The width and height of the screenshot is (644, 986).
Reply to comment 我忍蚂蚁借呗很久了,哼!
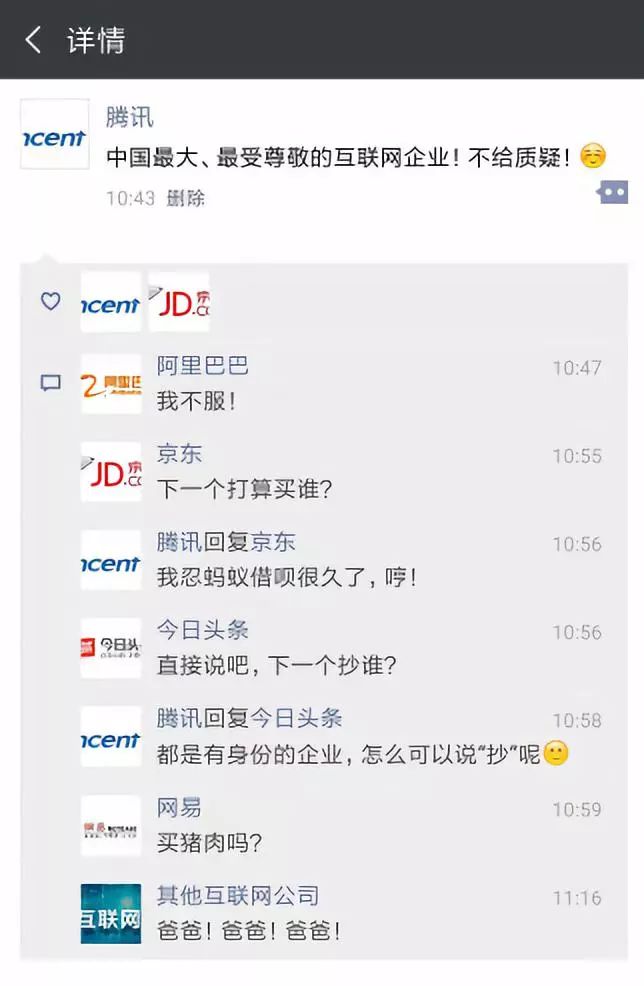click(286, 578)
